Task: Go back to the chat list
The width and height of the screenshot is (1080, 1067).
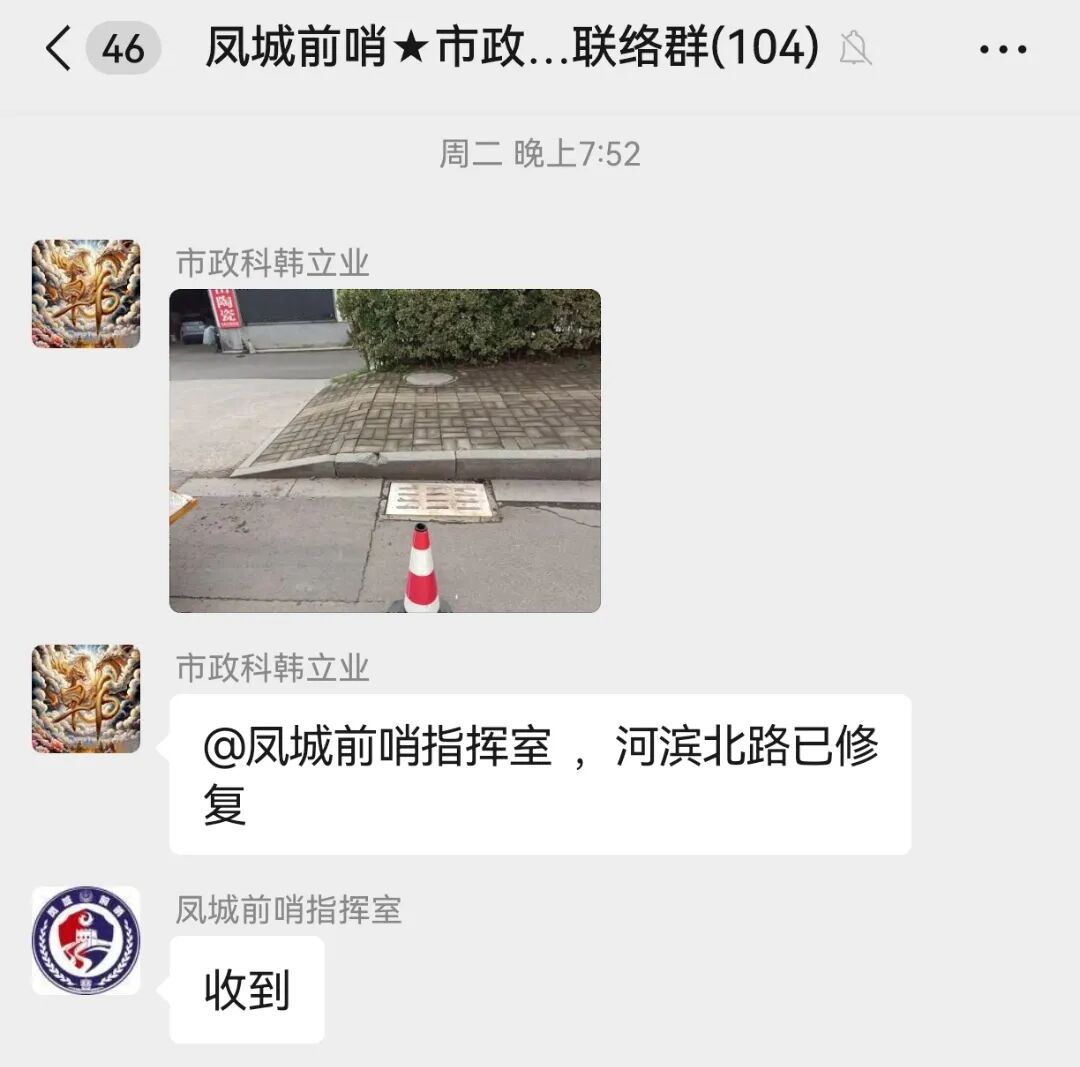Action: point(60,49)
